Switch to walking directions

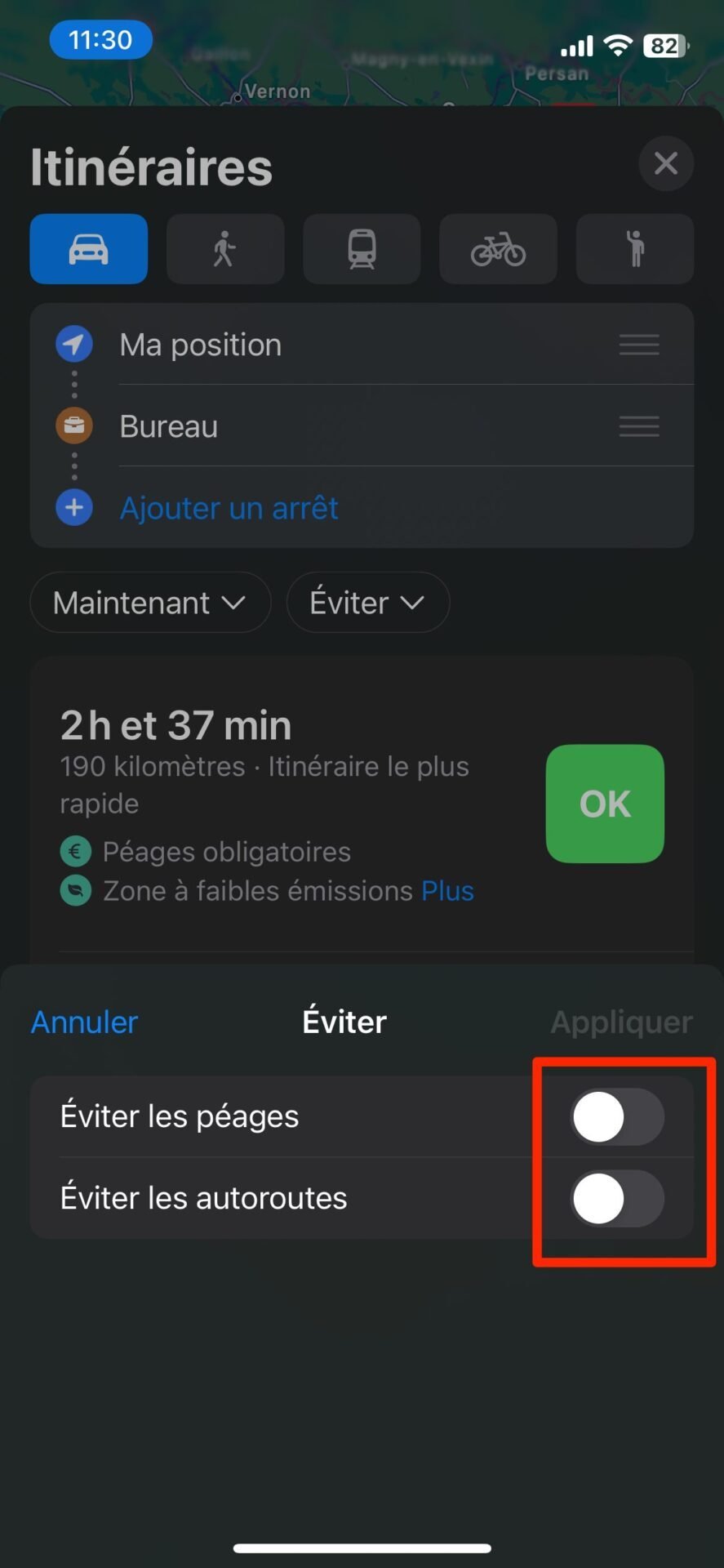click(225, 249)
